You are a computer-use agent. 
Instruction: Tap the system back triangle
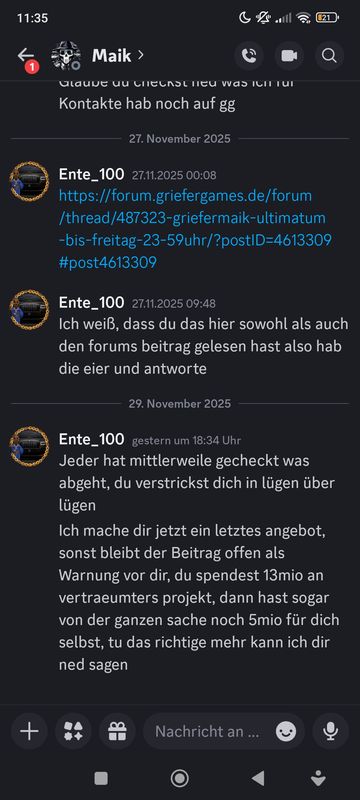(258, 779)
